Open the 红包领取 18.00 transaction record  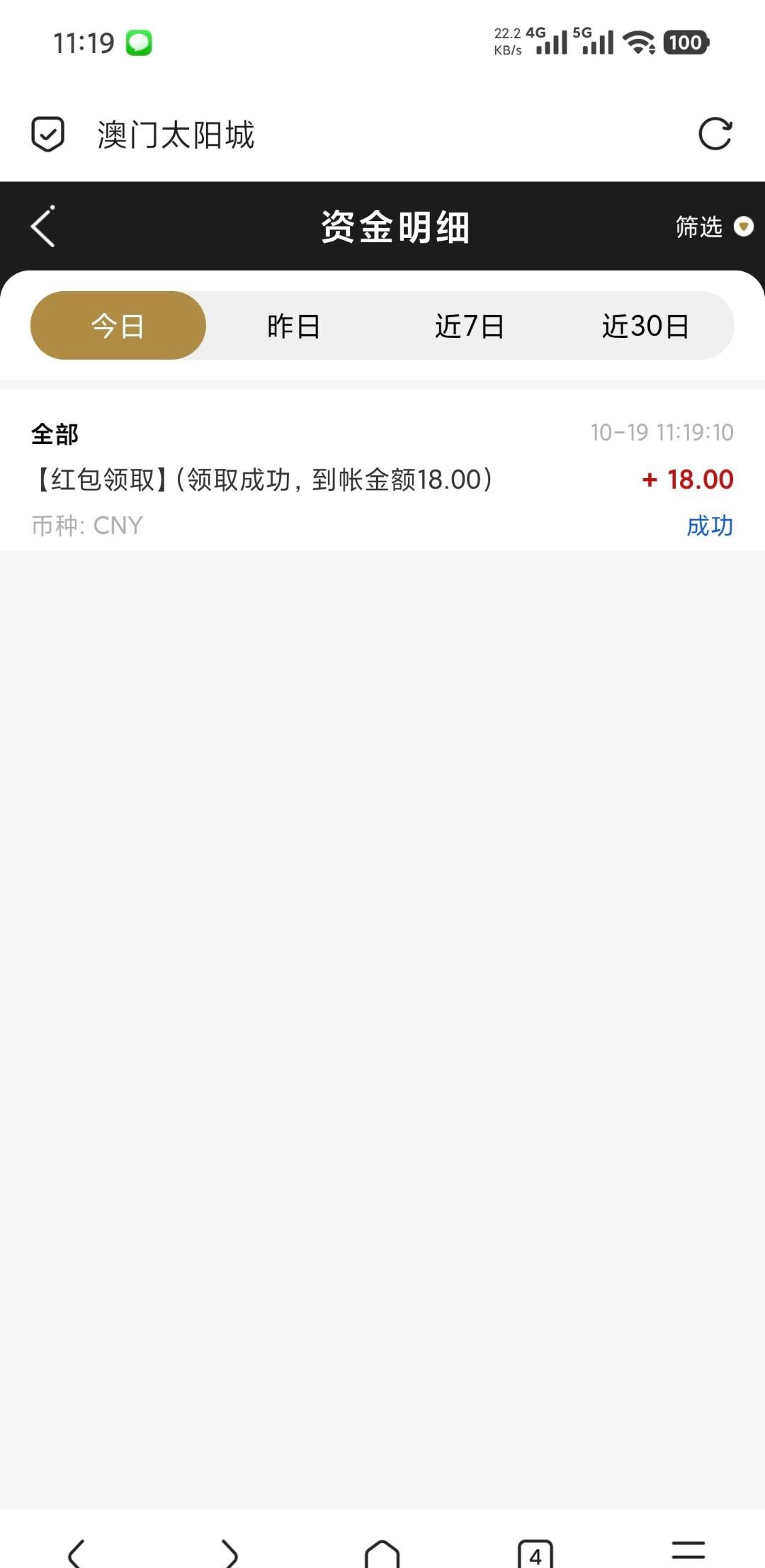pos(382,479)
